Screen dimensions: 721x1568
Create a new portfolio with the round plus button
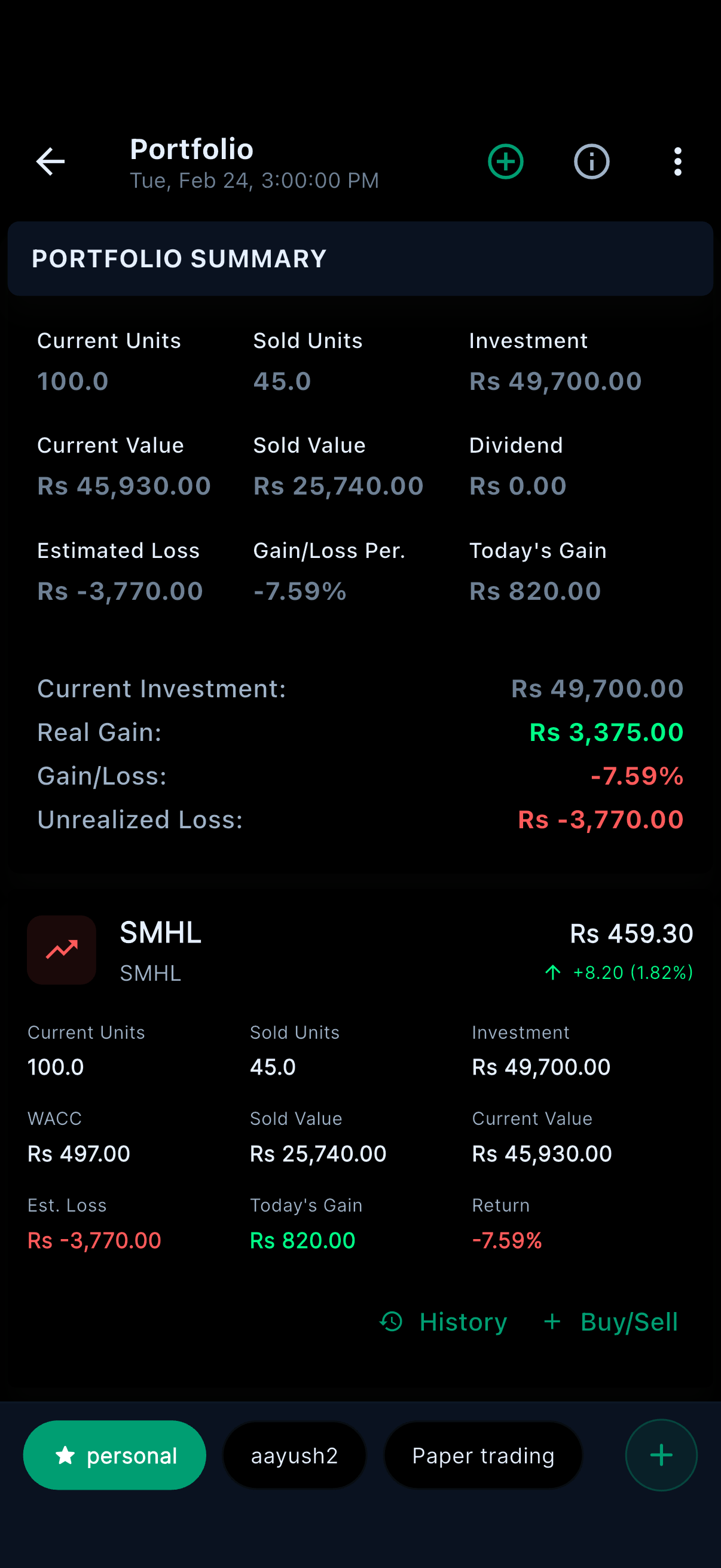[x=661, y=1455]
